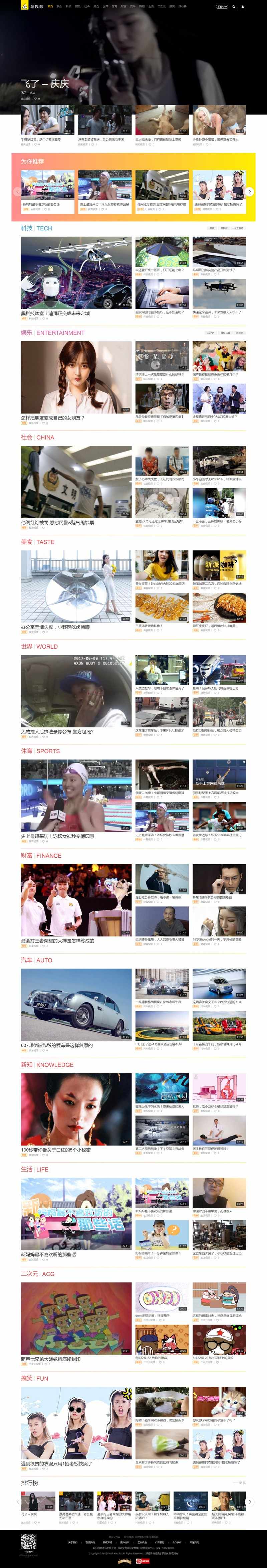Image resolution: width=267 pixels, height=1568 pixels.
Task: Show next videos in the 为你推荐 carousel
Action: [x=249, y=191]
